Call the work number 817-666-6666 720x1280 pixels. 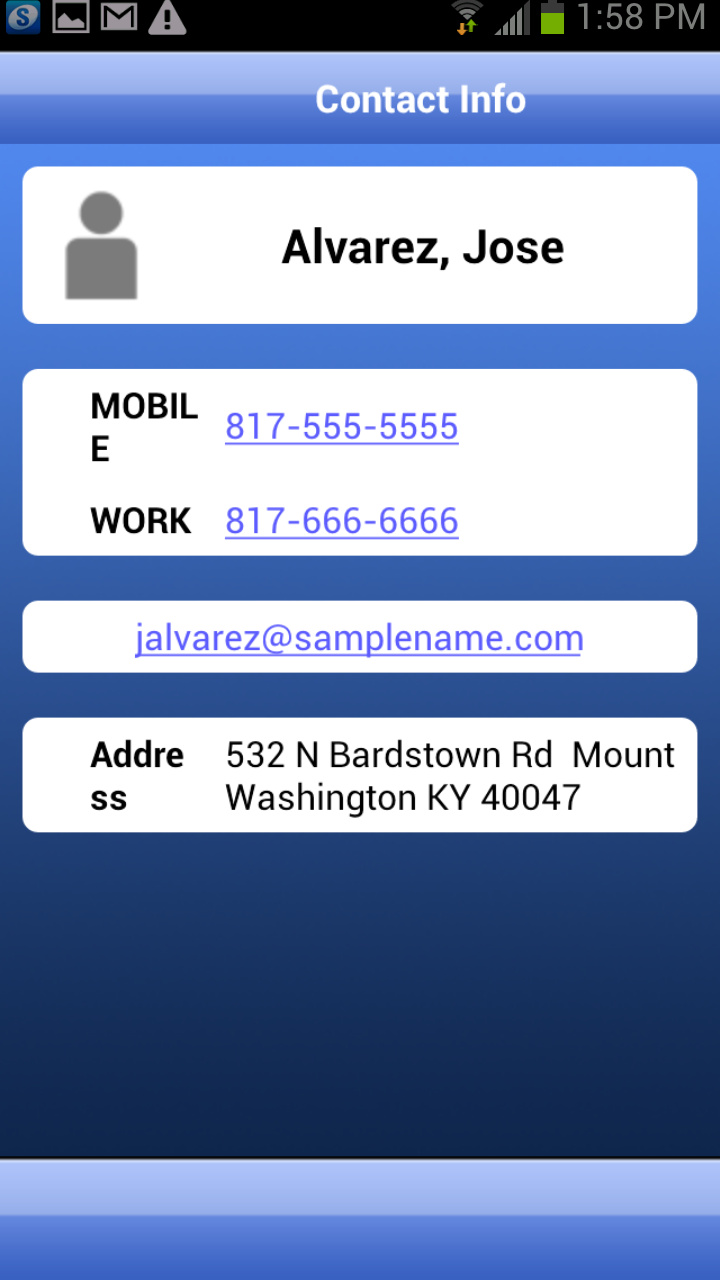342,521
